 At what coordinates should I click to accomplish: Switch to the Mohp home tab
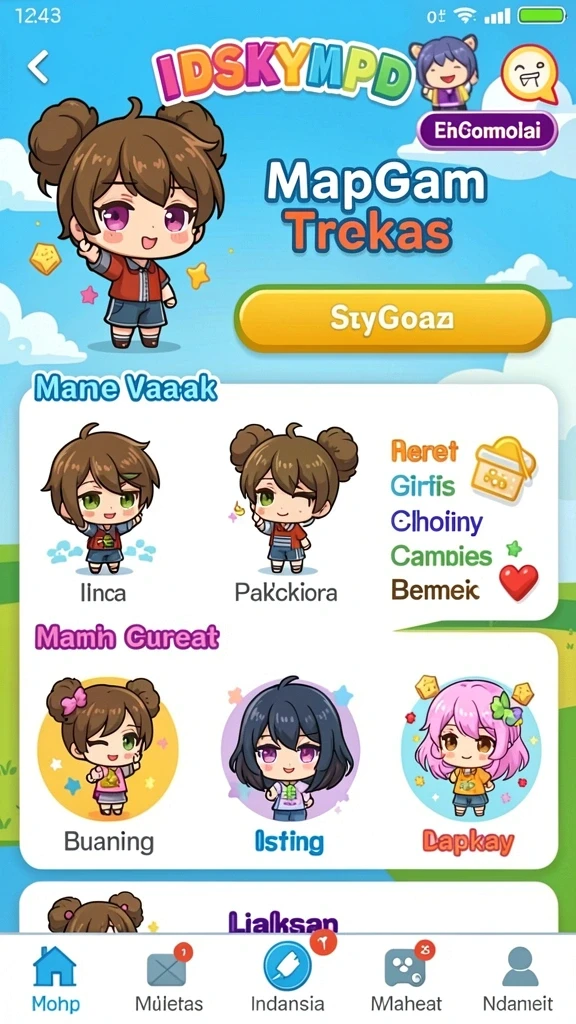55,978
